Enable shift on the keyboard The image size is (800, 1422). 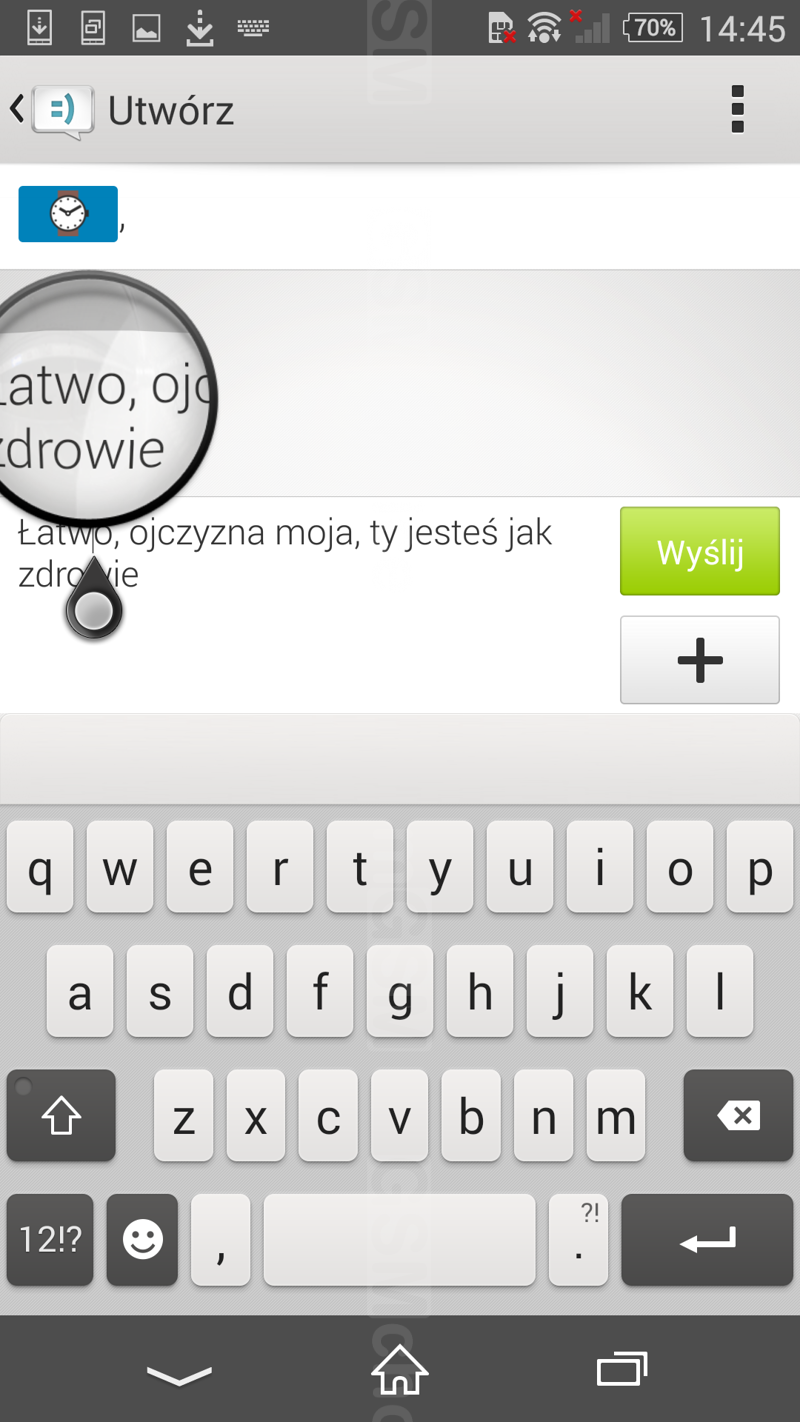point(61,1115)
